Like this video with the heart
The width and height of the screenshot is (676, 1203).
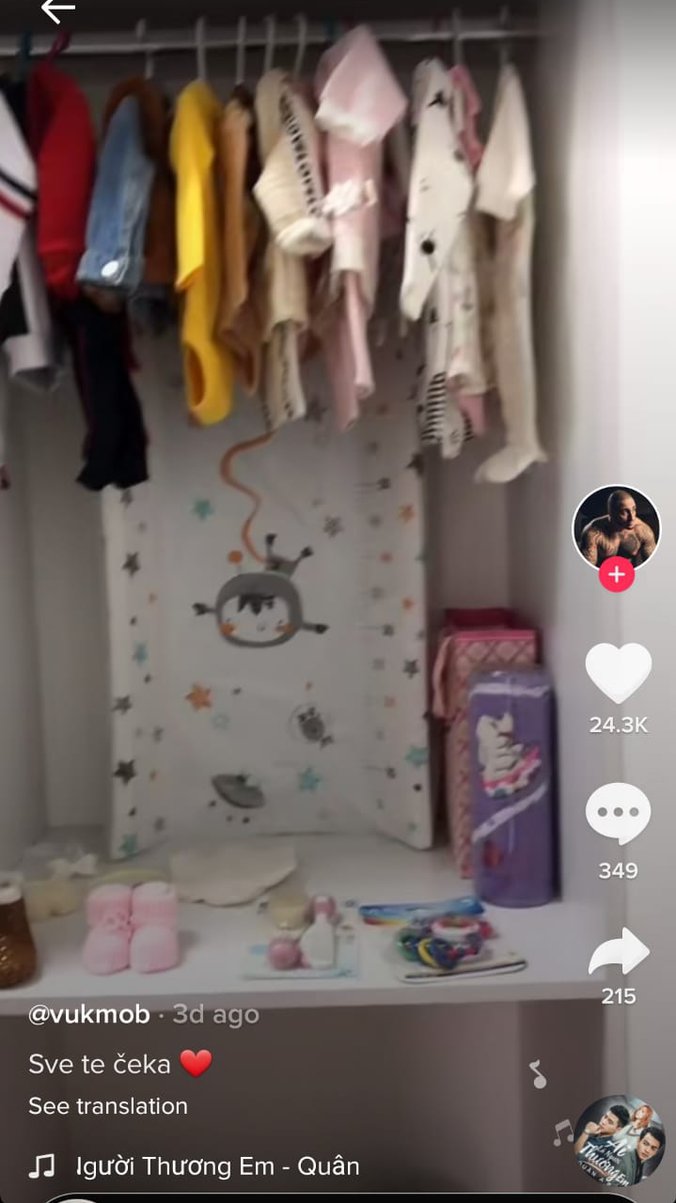[x=618, y=673]
